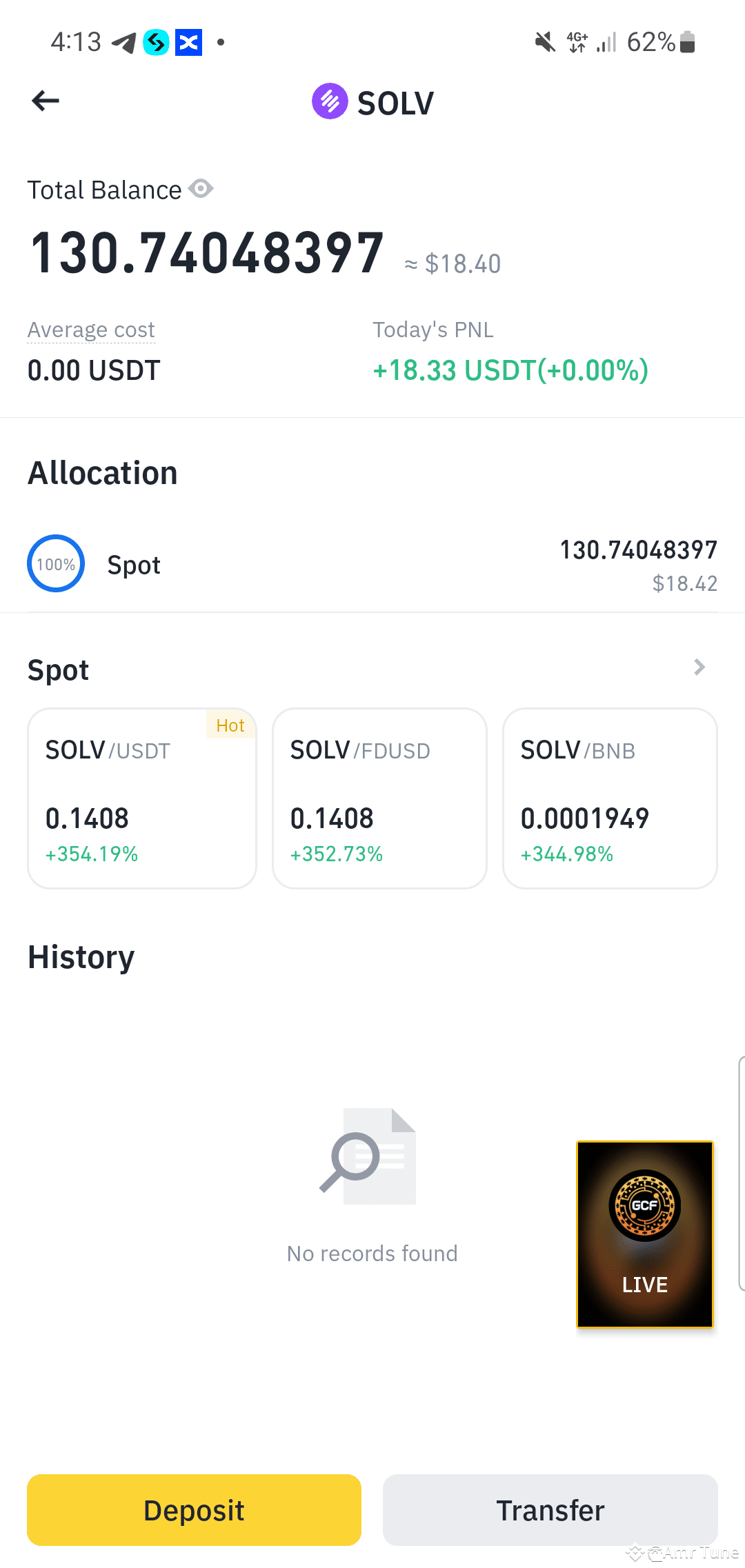Tap the SOLV token logo in the header

click(330, 101)
